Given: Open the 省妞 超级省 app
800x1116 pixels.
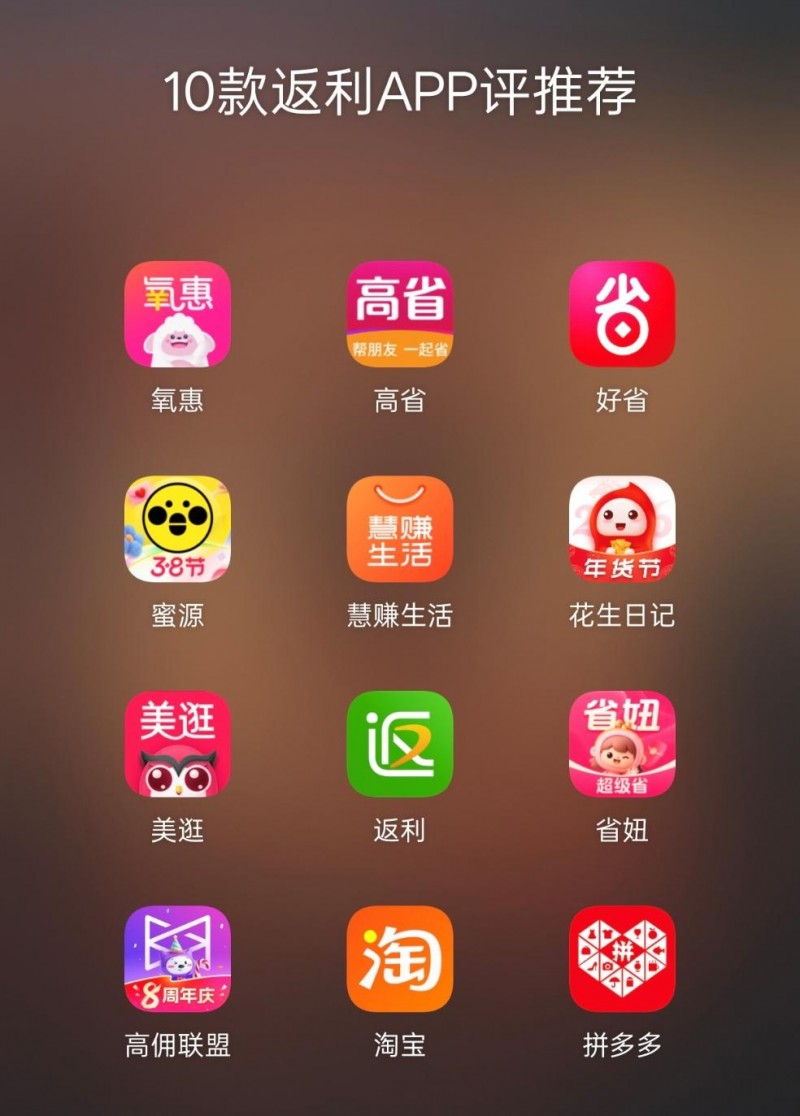Looking at the screenshot, I should click(x=621, y=742).
